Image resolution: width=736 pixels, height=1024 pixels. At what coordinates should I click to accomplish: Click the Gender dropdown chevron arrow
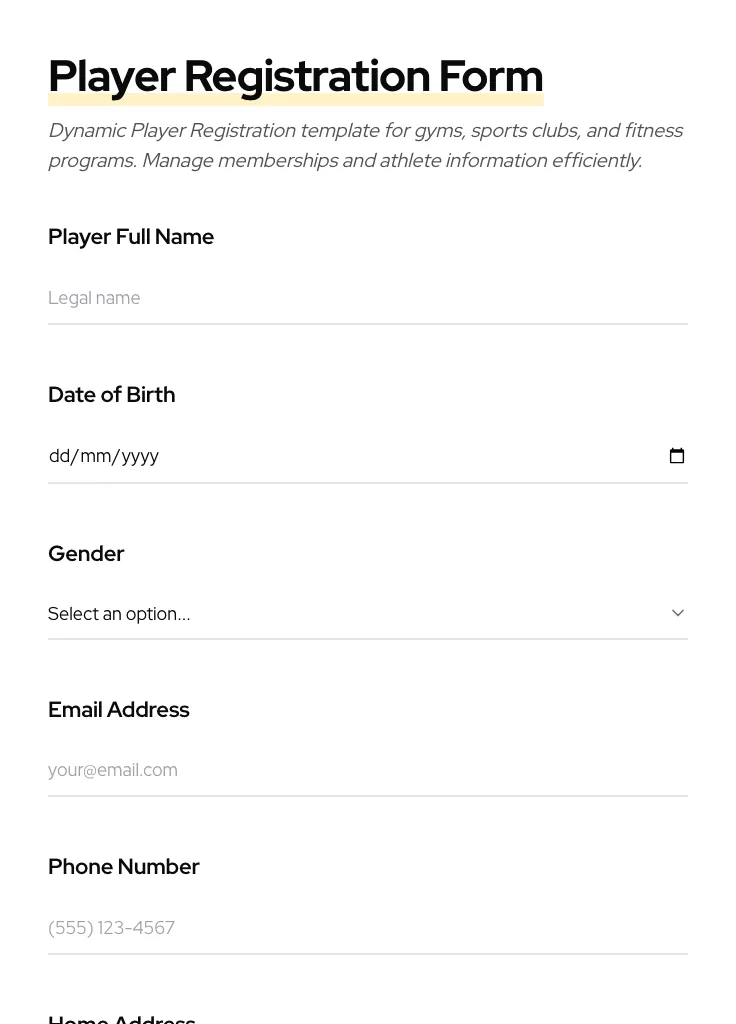point(677,613)
